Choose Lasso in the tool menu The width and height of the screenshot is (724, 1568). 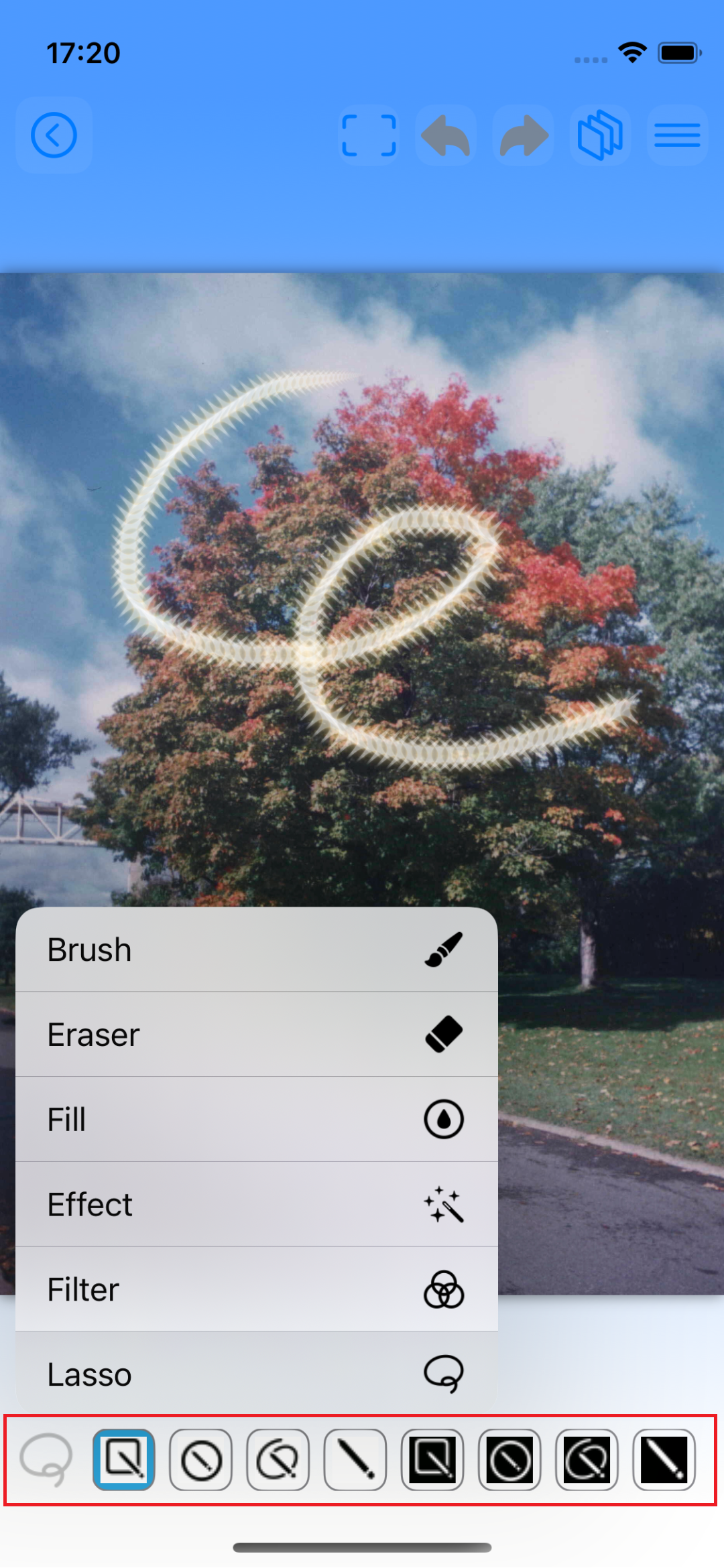click(x=256, y=1374)
